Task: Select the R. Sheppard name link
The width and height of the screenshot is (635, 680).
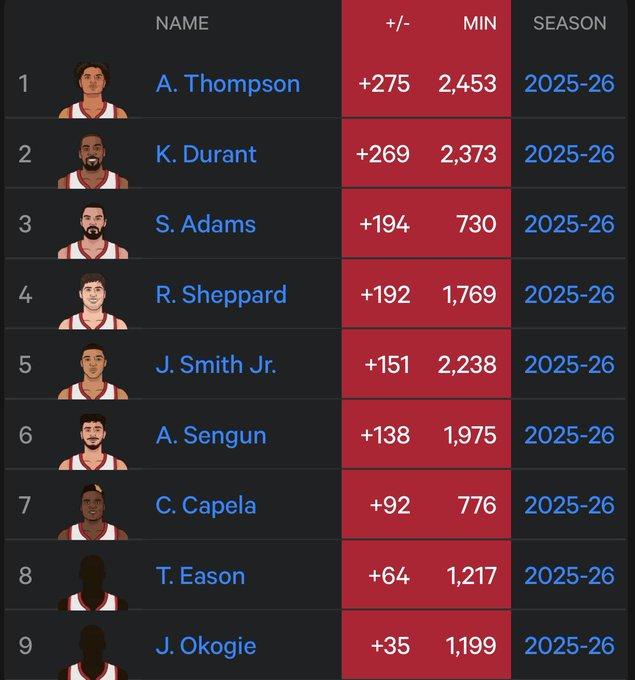Action: [221, 295]
